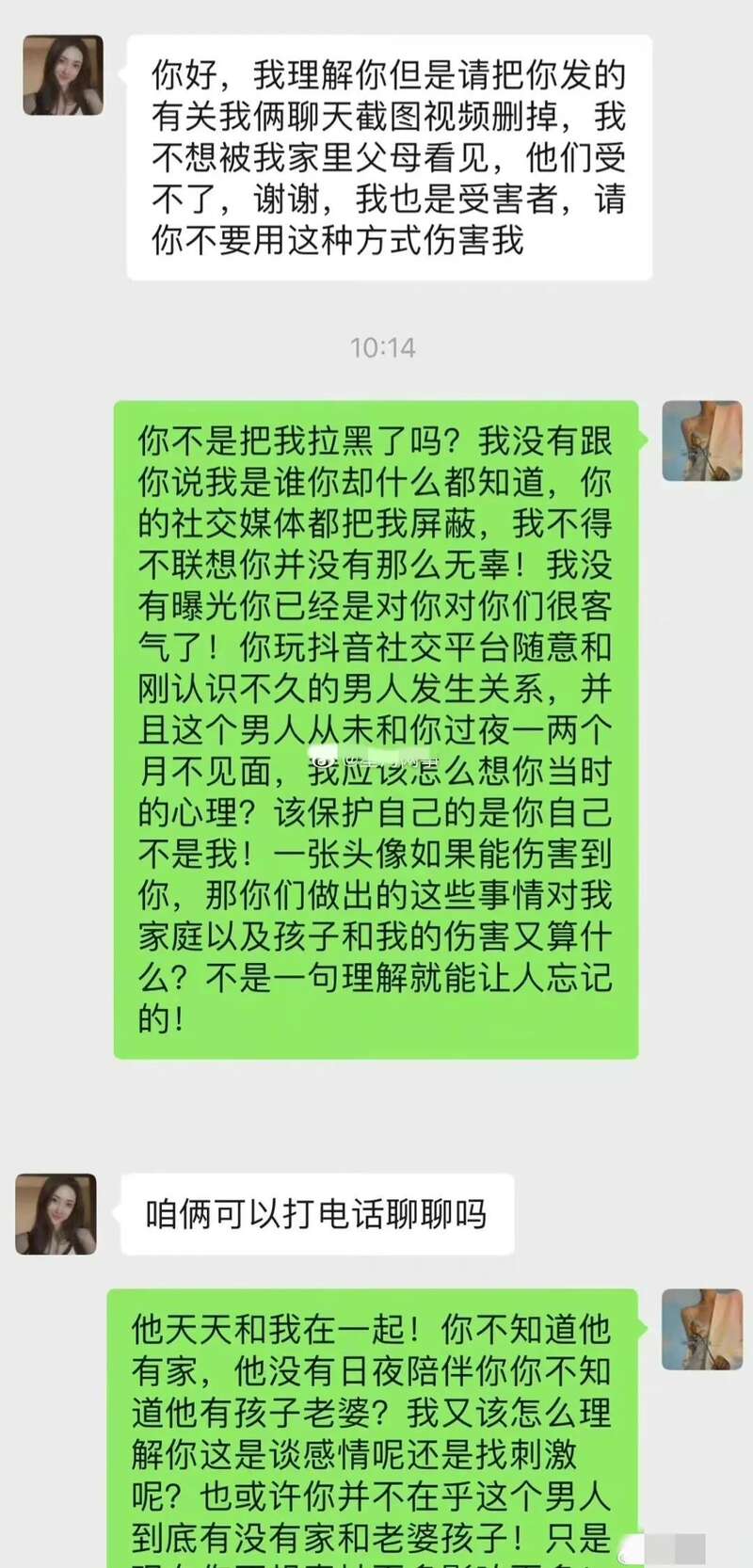Screen dimensions: 753x1568
Task: Tap the avatar beside the "他天天和我在一起" message
Action: (x=702, y=1329)
